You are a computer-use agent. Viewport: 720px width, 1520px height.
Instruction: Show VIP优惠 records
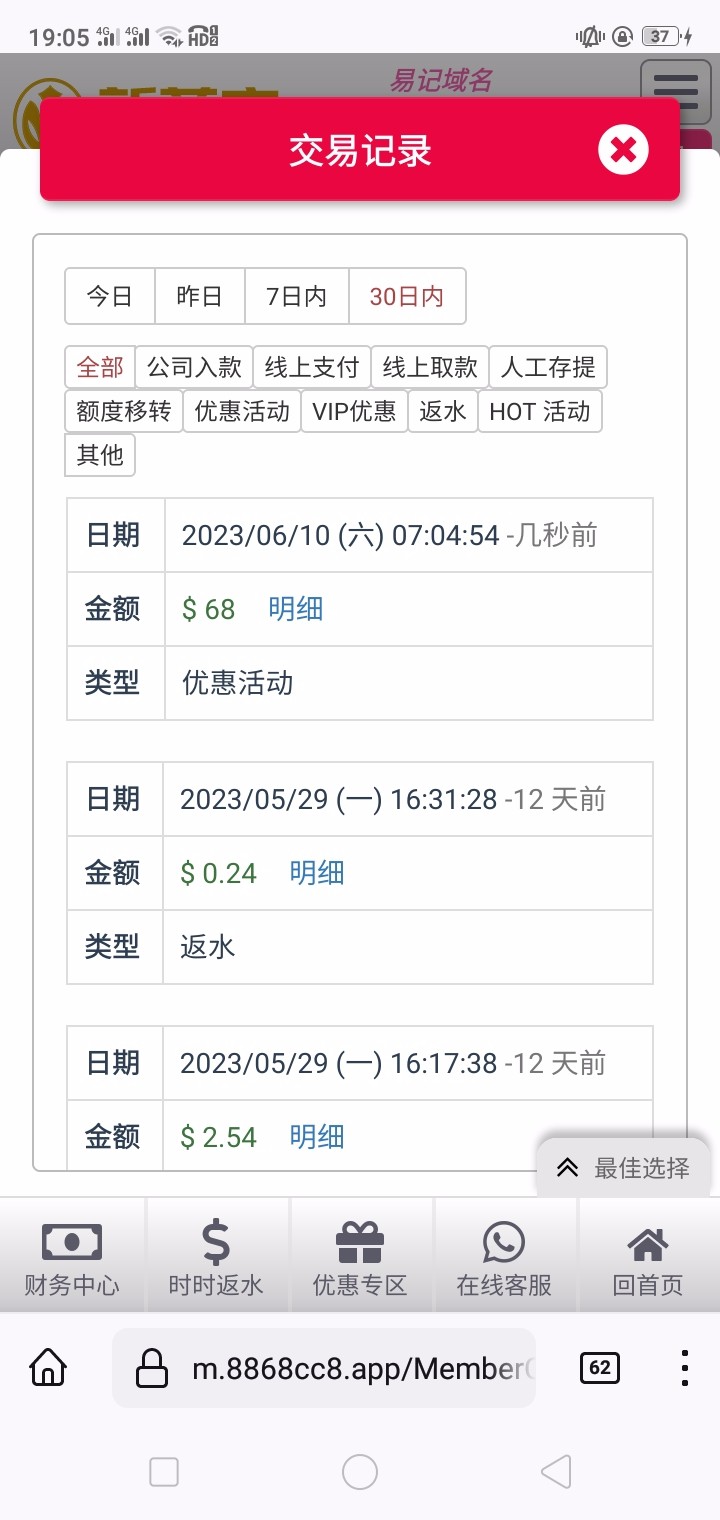click(354, 411)
